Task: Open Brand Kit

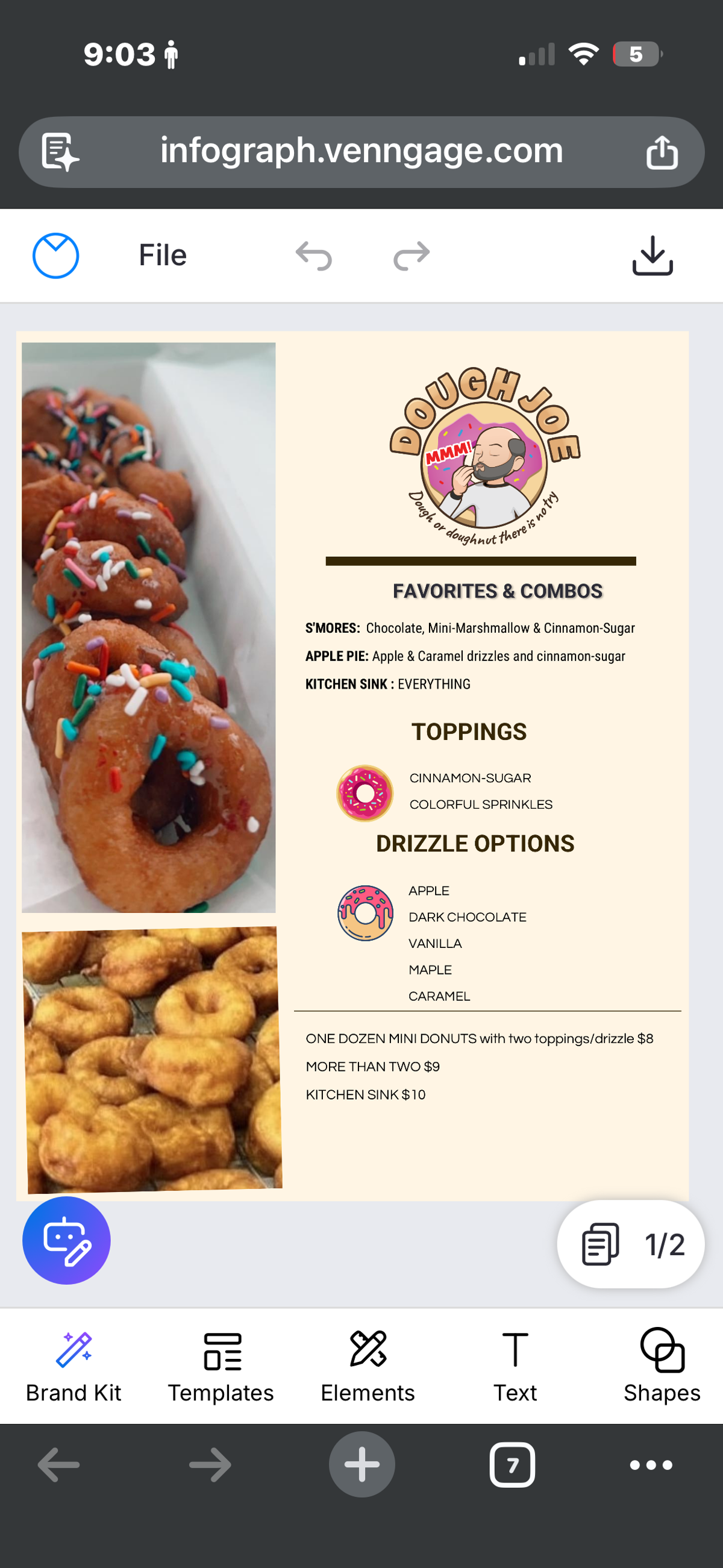Action: pyautogui.click(x=74, y=1367)
